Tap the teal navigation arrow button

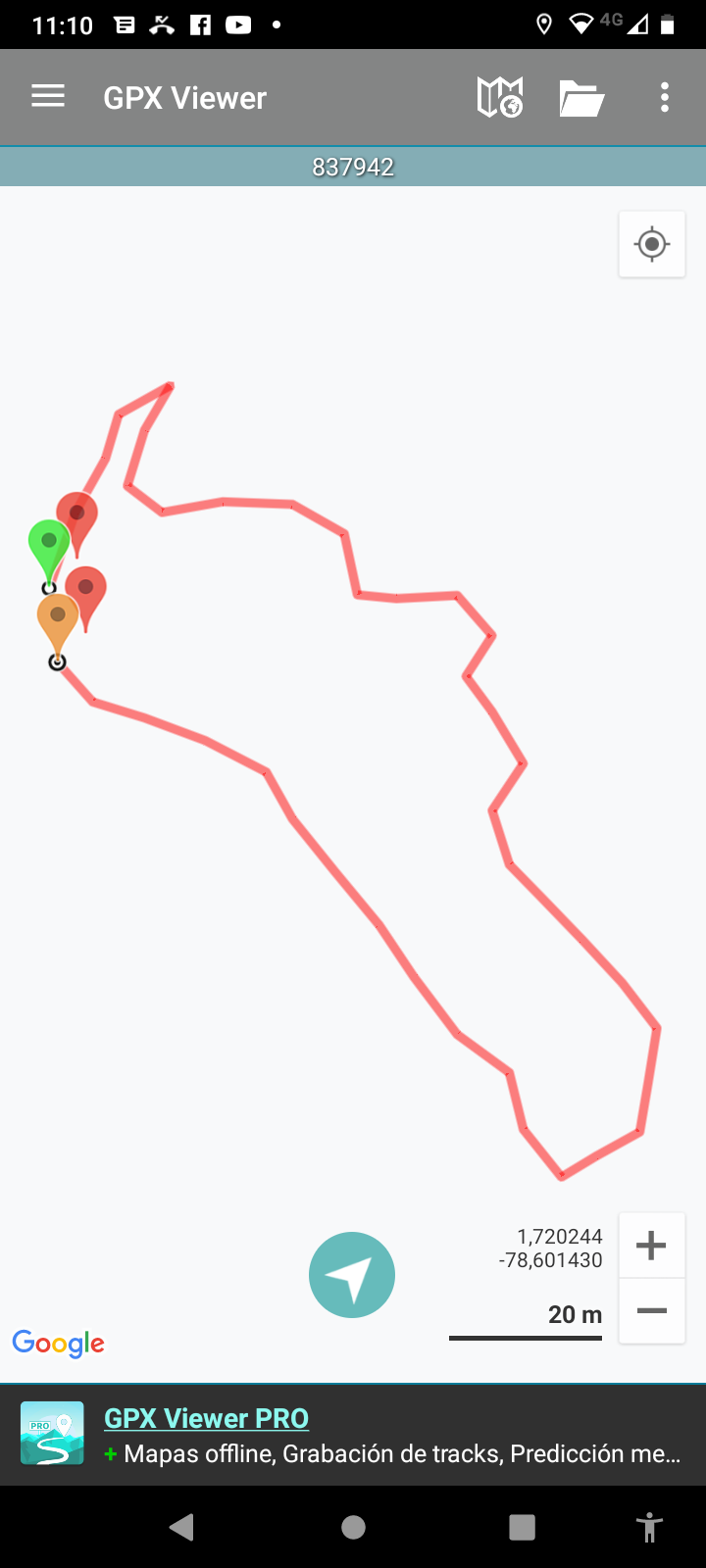click(352, 1275)
